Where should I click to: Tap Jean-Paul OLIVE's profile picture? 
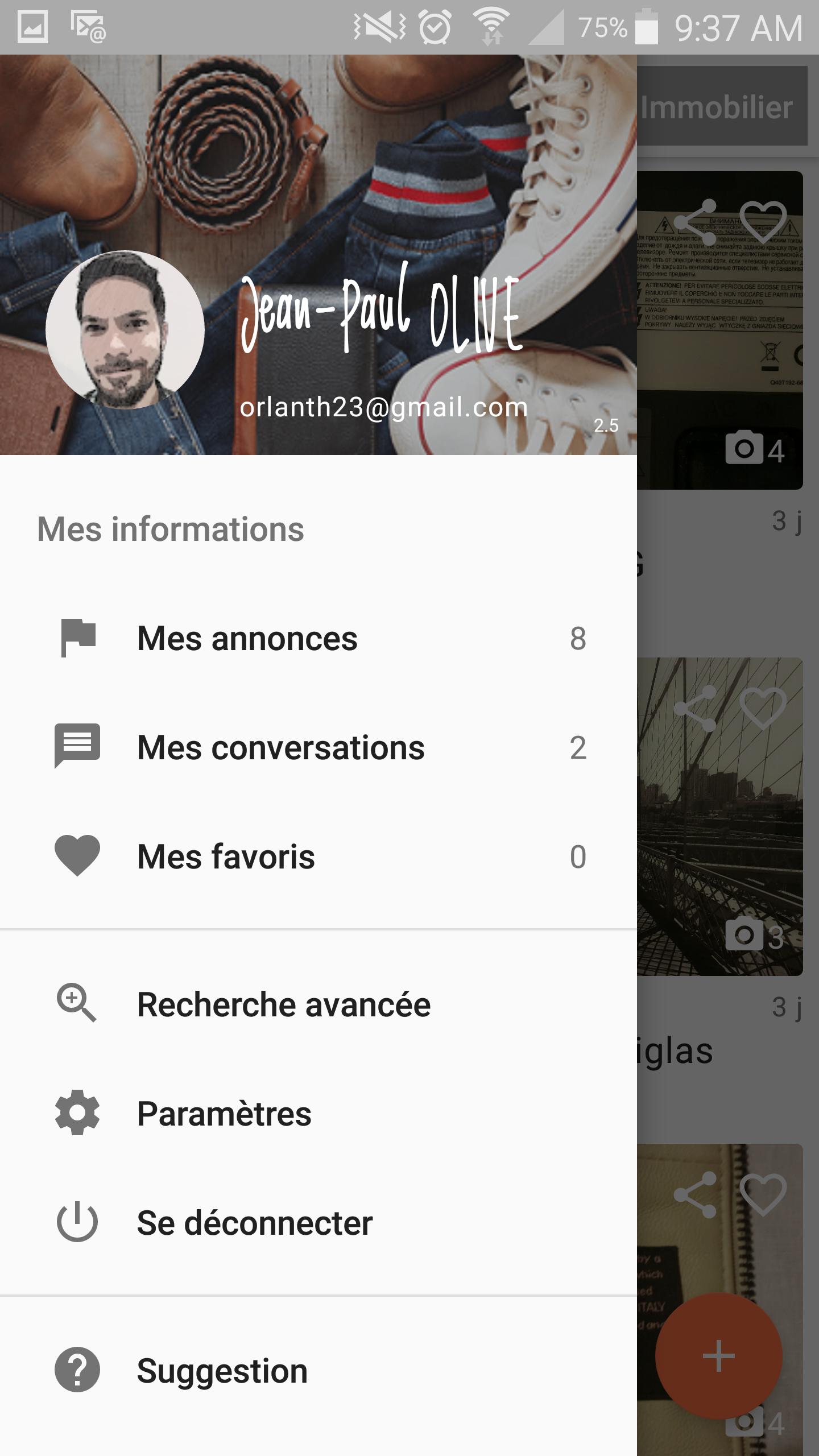click(125, 330)
